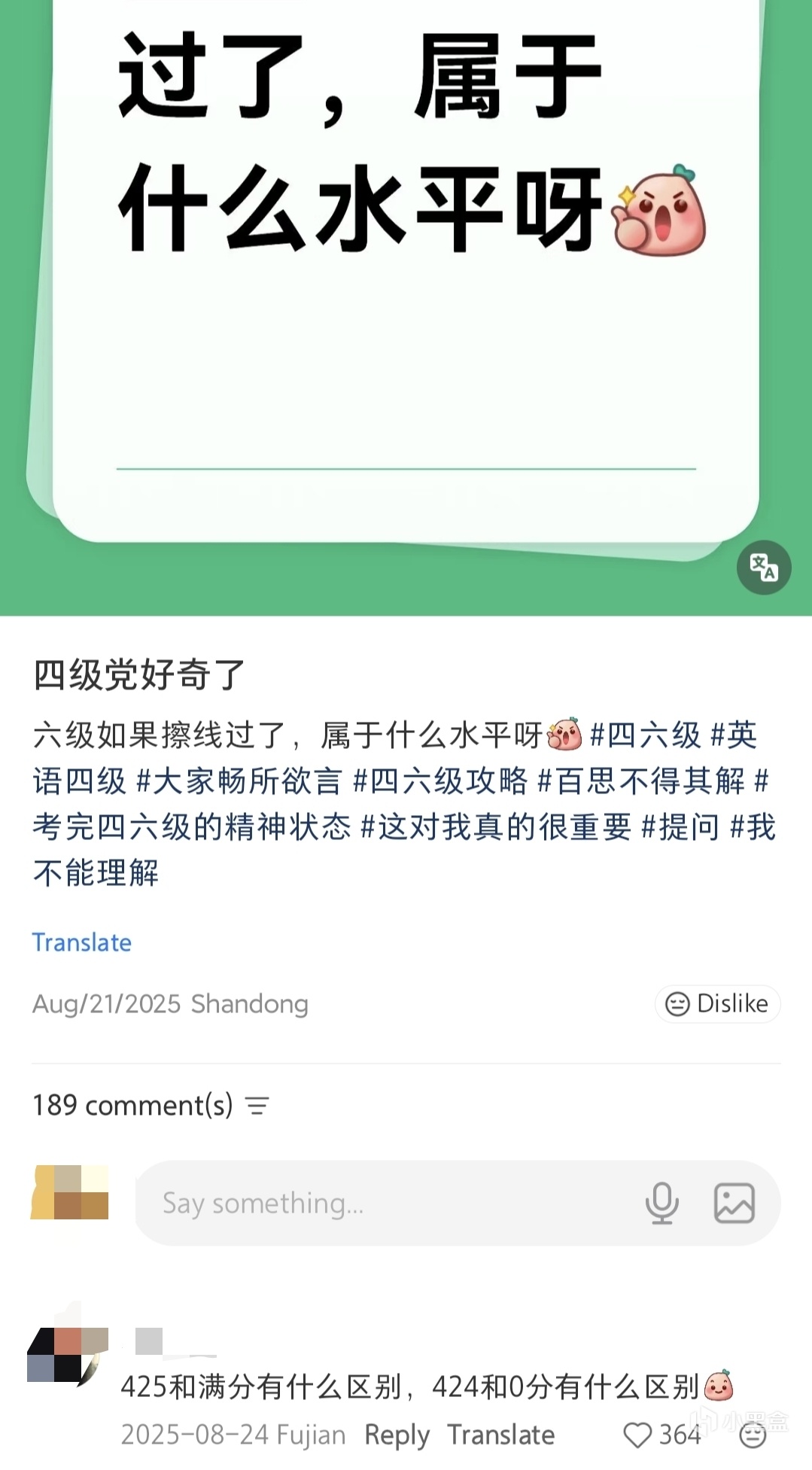Open the Fujian commenter's profile avatar

(x=67, y=1356)
